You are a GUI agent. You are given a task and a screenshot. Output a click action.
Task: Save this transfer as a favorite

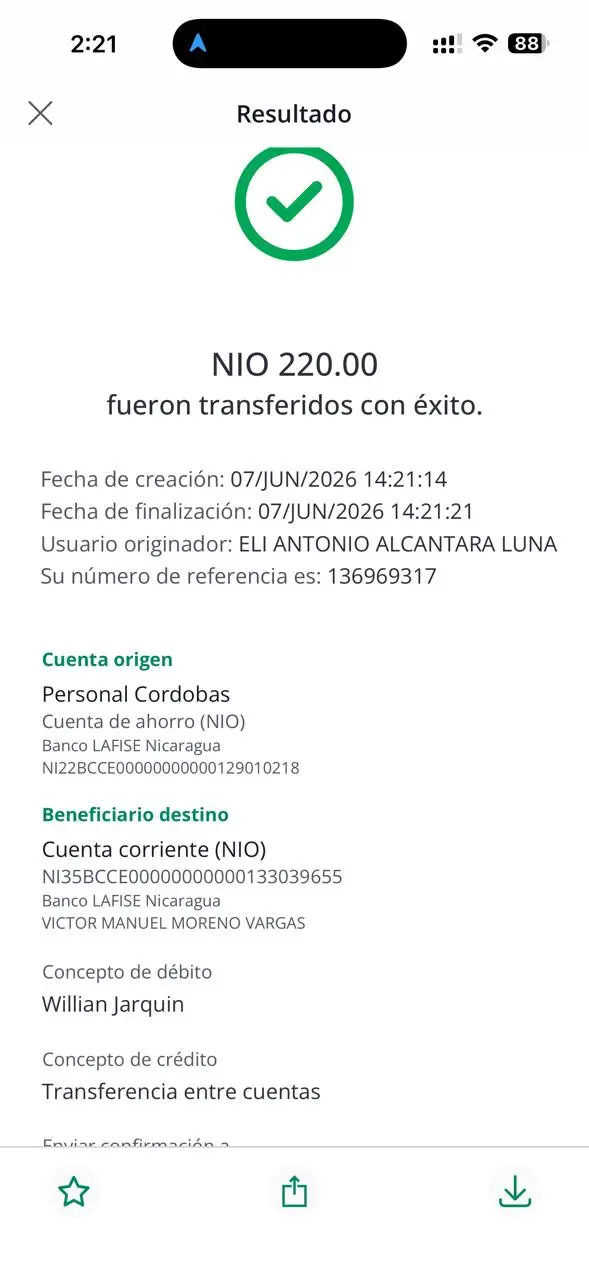tap(74, 1192)
